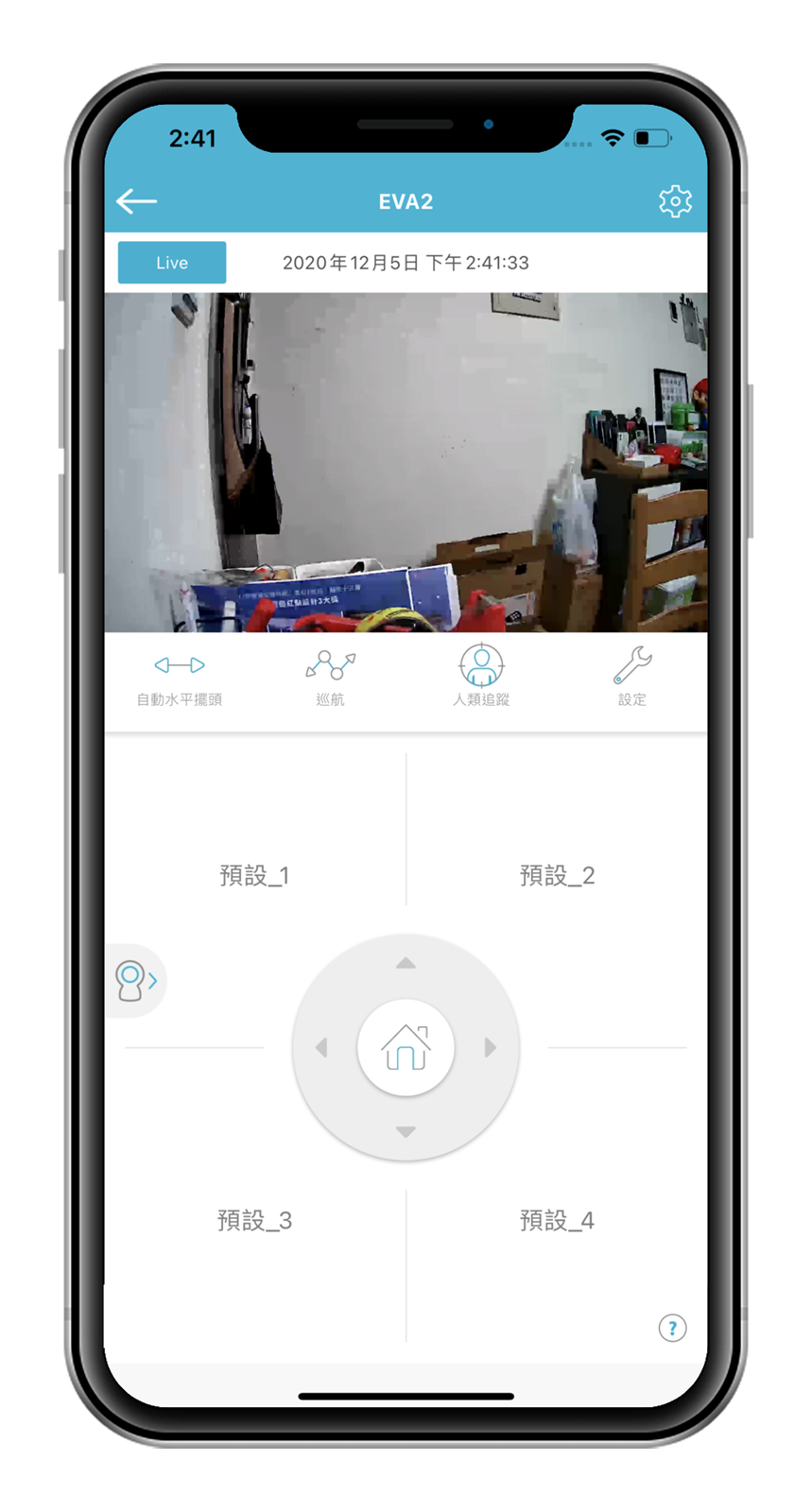Tilt camera up with the up arrow

[x=406, y=963]
